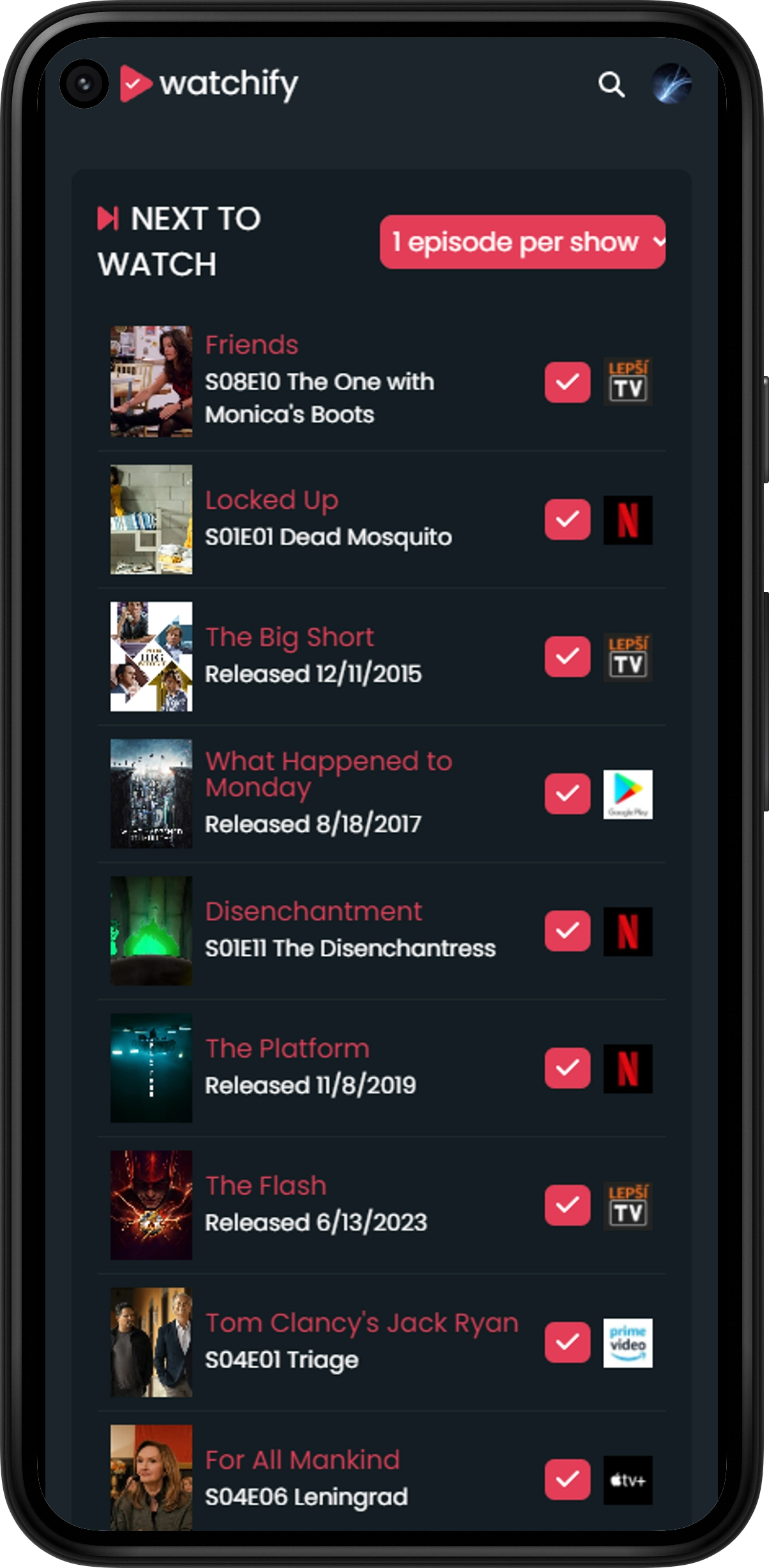Image resolution: width=769 pixels, height=1568 pixels.
Task: Tap the Google Play icon for What Happened to Monday
Action: point(628,794)
